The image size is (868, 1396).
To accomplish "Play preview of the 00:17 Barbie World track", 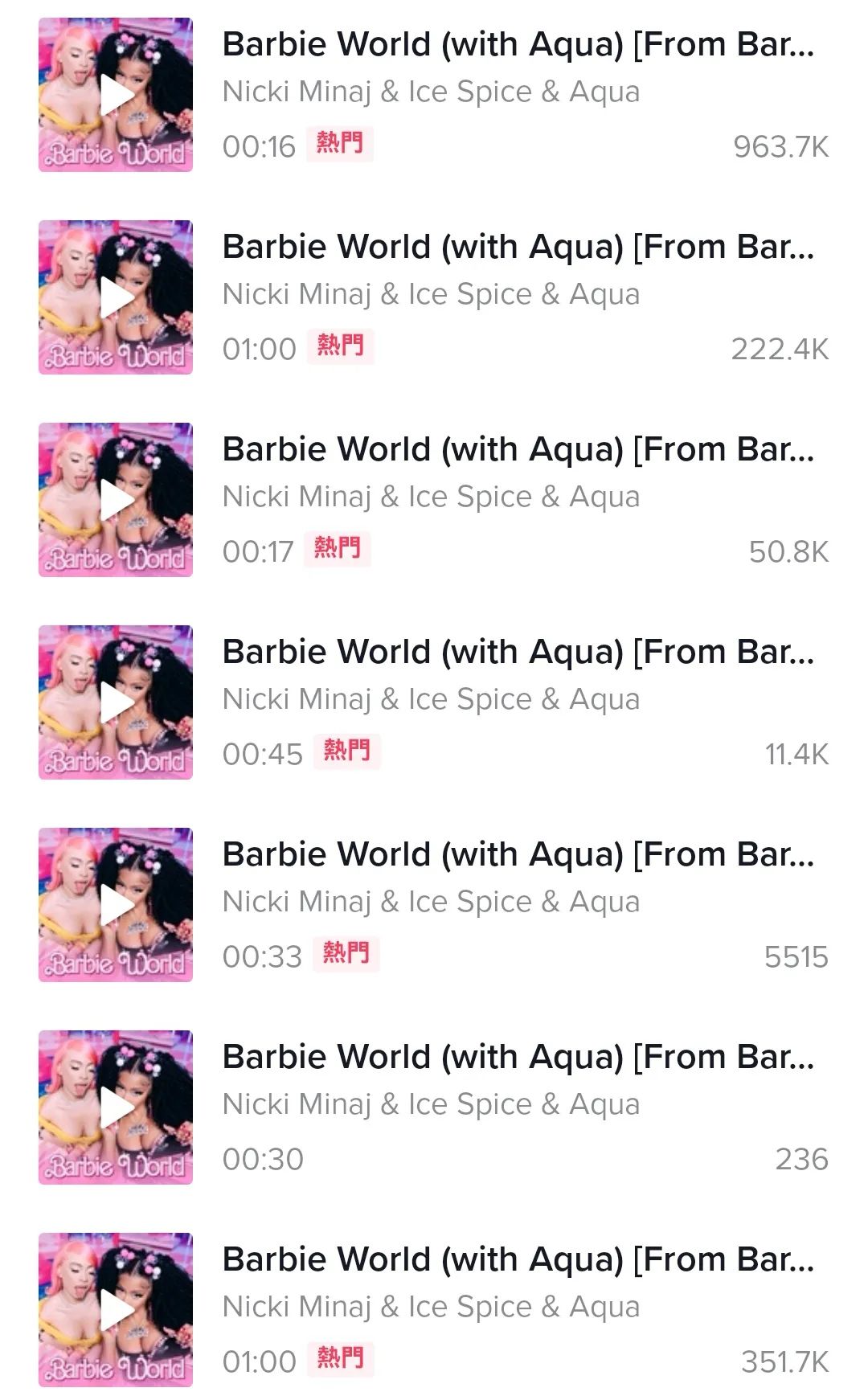I will click(116, 500).
